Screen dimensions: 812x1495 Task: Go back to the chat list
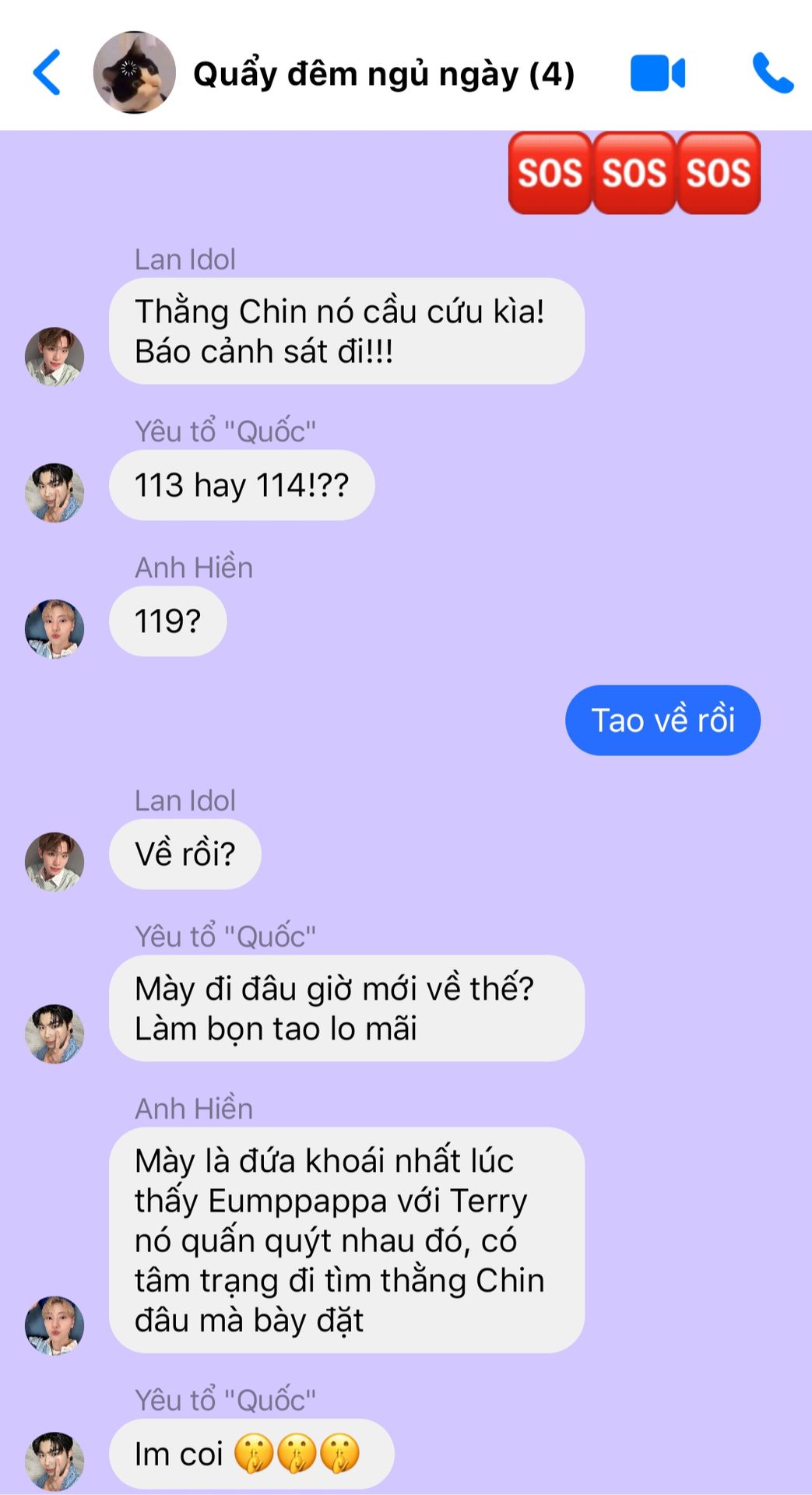pos(47,72)
